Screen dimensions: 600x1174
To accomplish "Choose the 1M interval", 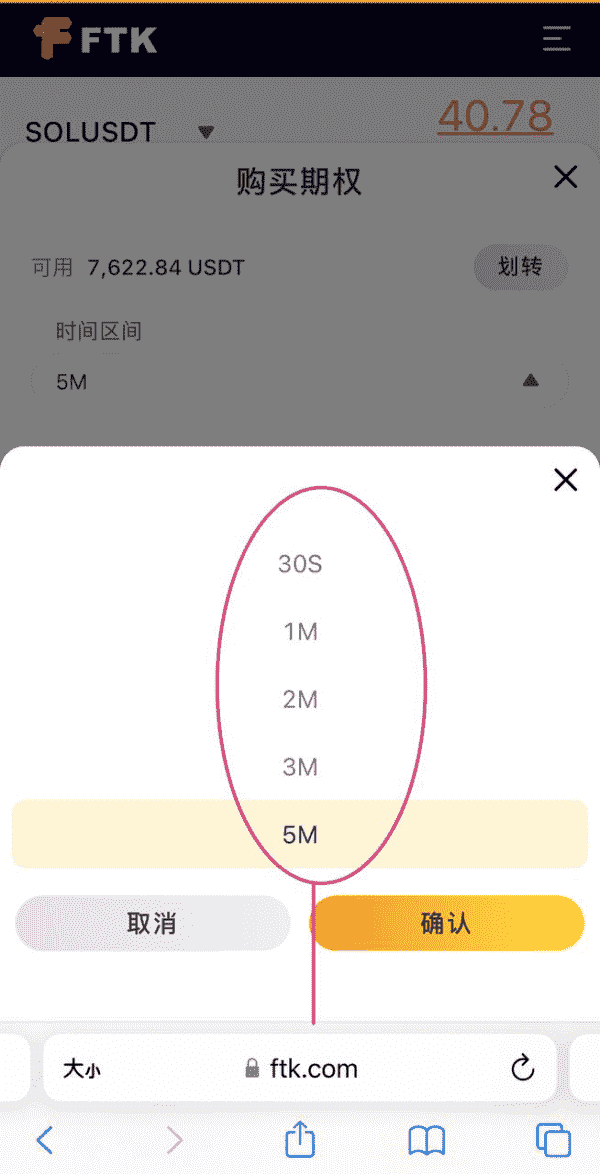I will coord(300,632).
